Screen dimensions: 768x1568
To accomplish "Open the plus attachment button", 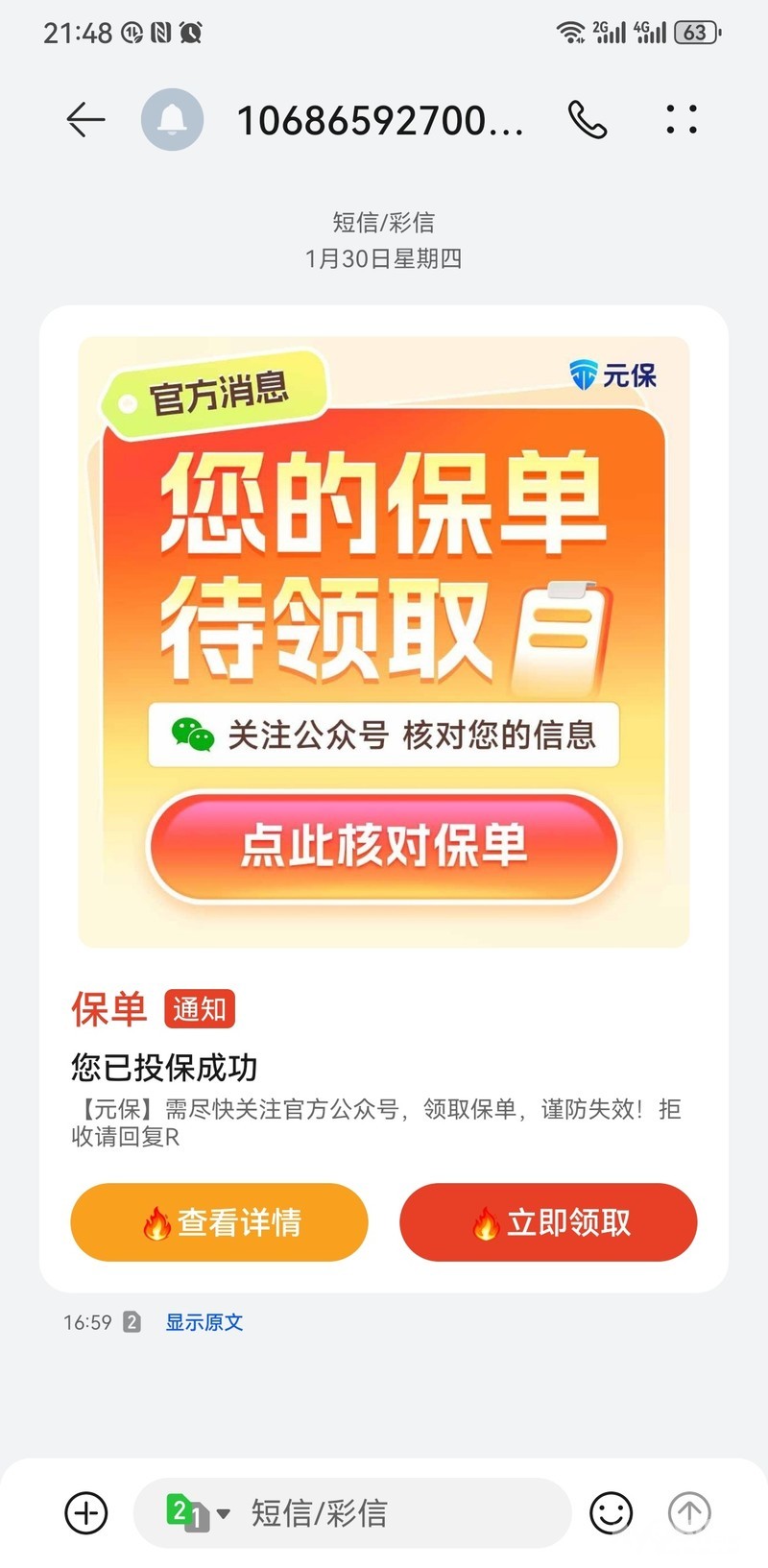I will pyautogui.click(x=86, y=1513).
